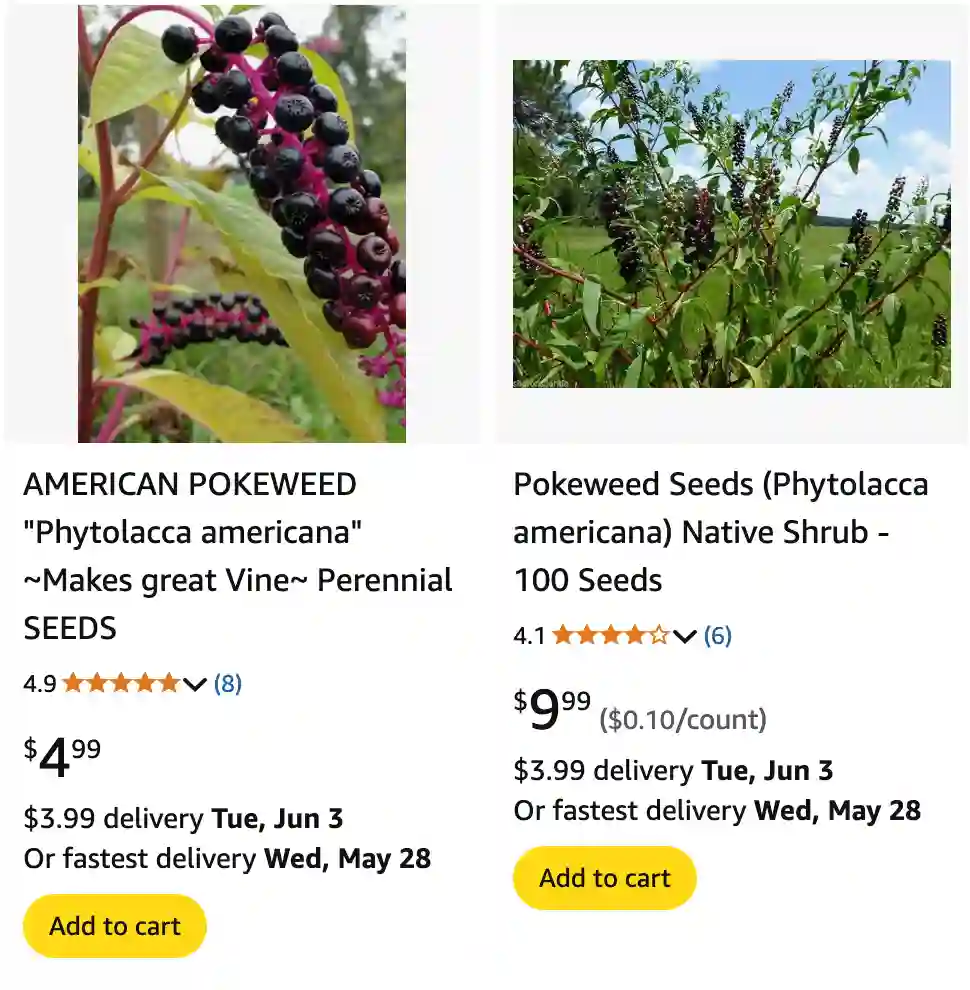
Task: Add AMERICAN POKEWEED seeds to cart
Action: (114, 926)
